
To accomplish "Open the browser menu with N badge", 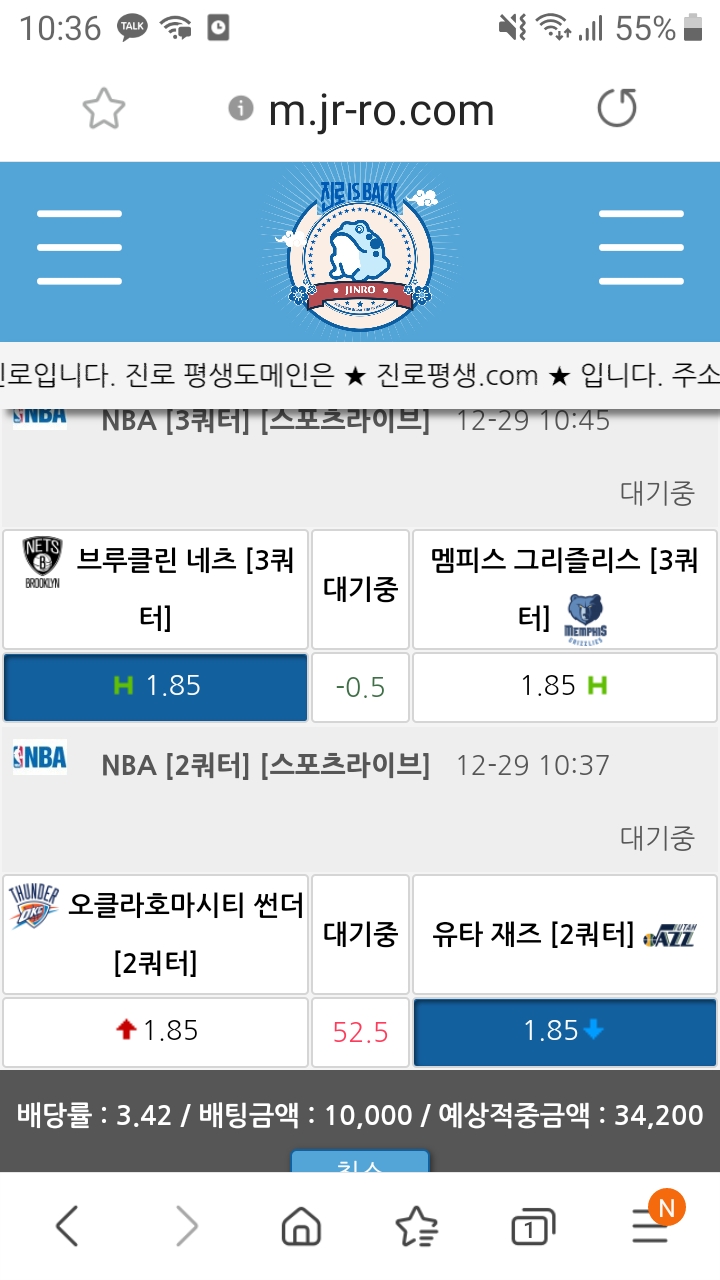I will (651, 1224).
